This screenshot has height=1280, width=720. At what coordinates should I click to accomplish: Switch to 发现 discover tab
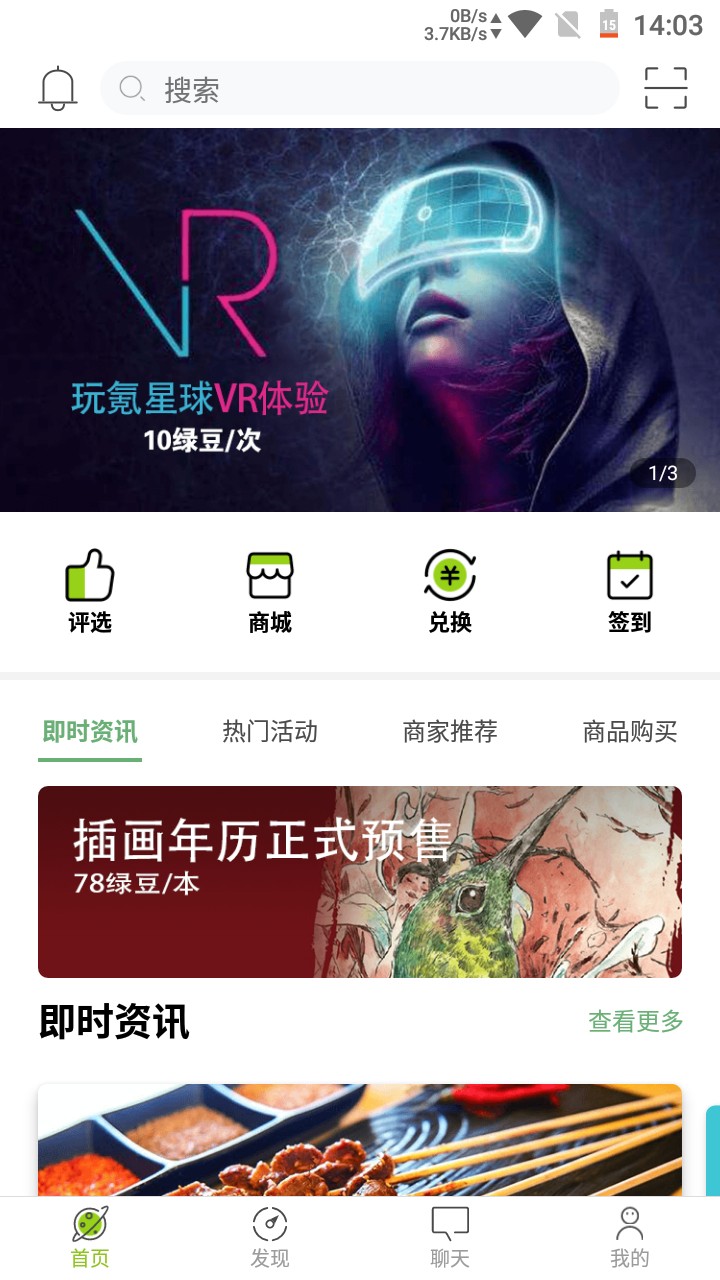click(x=270, y=1238)
